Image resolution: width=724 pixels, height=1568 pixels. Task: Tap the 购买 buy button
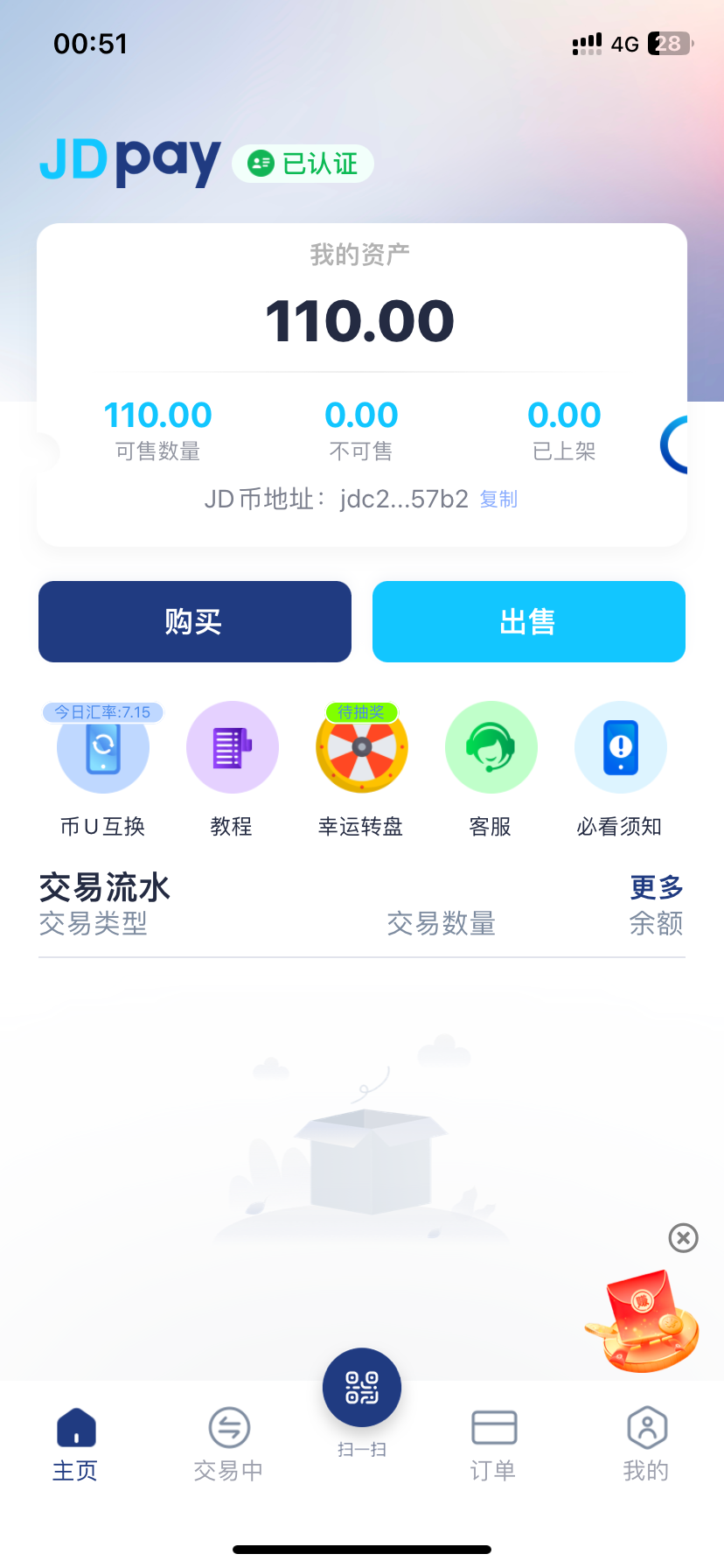[x=194, y=621]
